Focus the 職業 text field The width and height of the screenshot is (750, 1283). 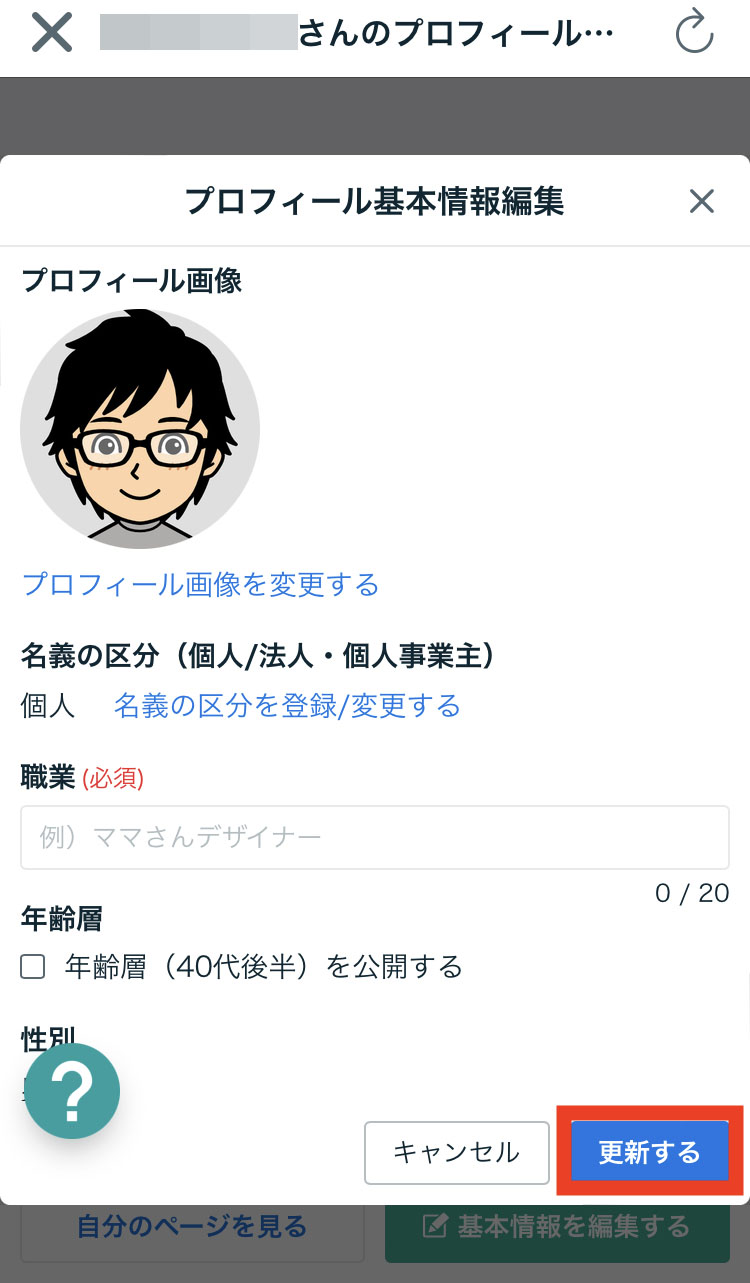374,837
